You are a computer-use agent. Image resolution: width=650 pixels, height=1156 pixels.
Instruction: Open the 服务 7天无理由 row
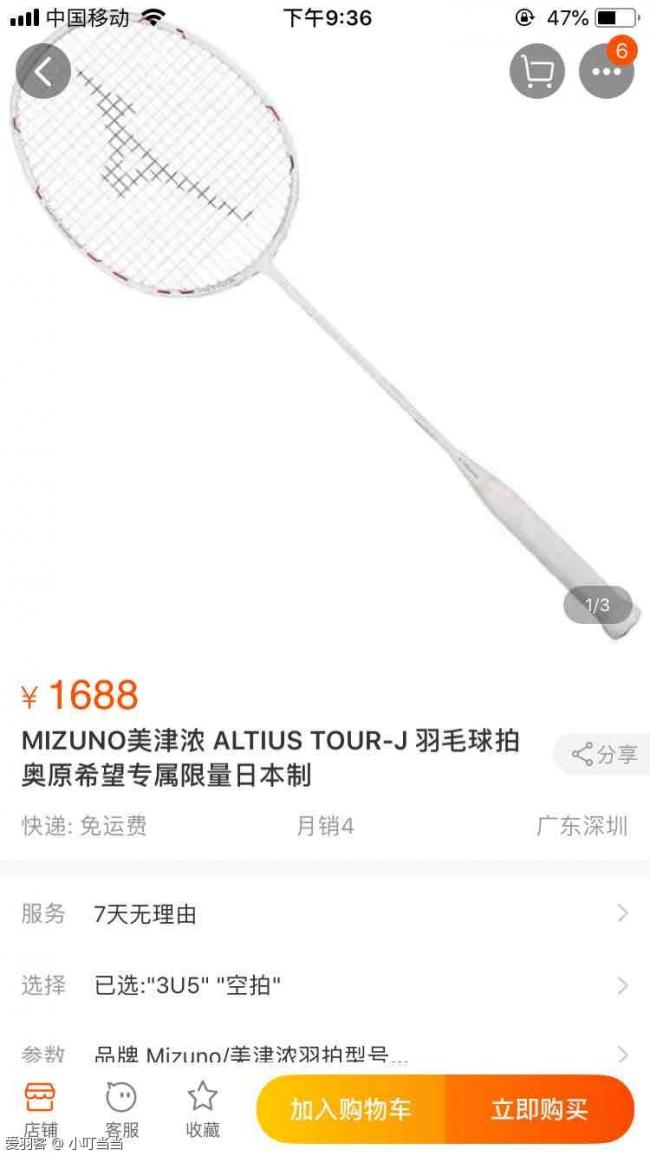pyautogui.click(x=325, y=913)
